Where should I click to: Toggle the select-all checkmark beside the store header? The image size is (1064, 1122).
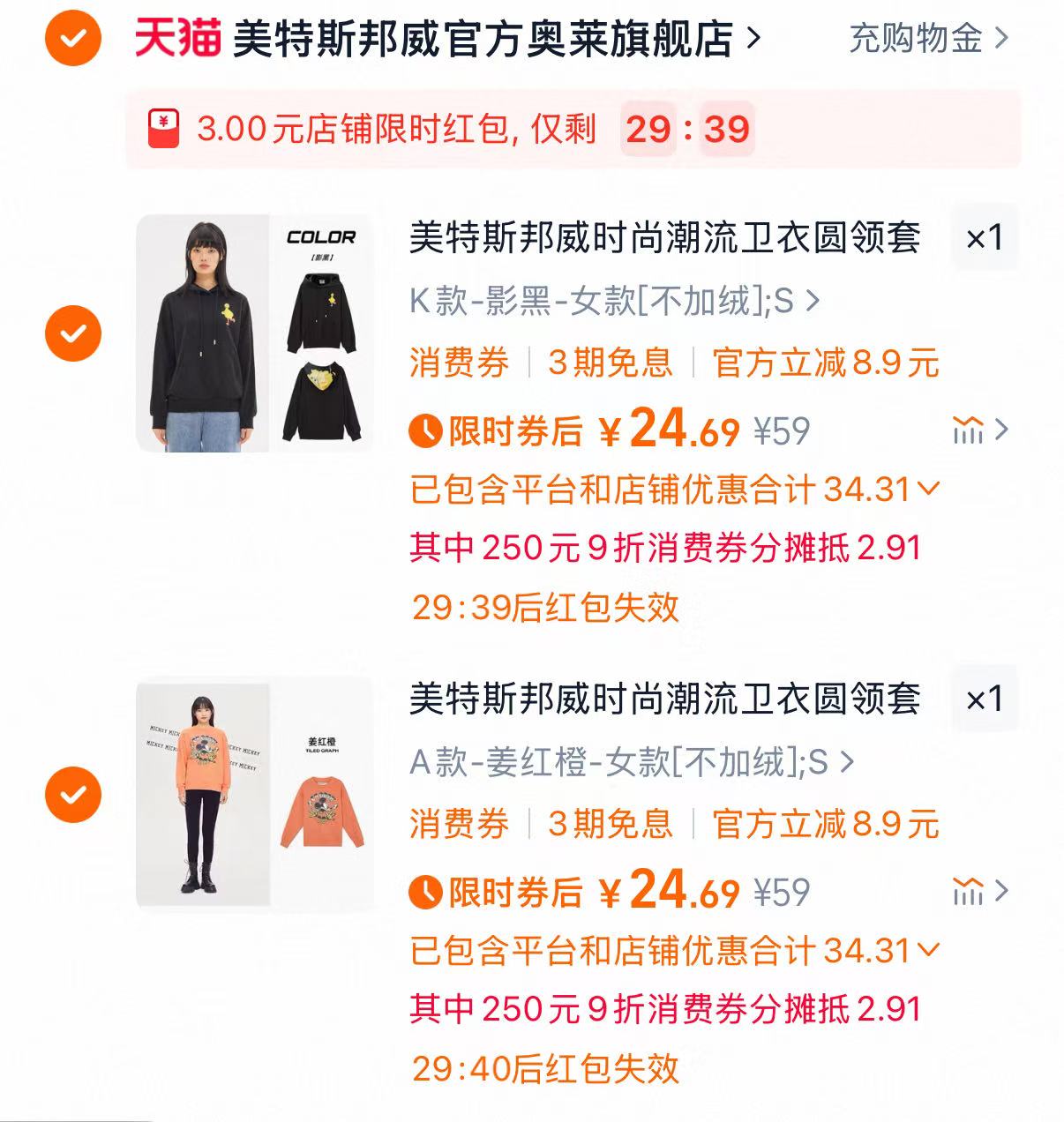pyautogui.click(x=74, y=37)
